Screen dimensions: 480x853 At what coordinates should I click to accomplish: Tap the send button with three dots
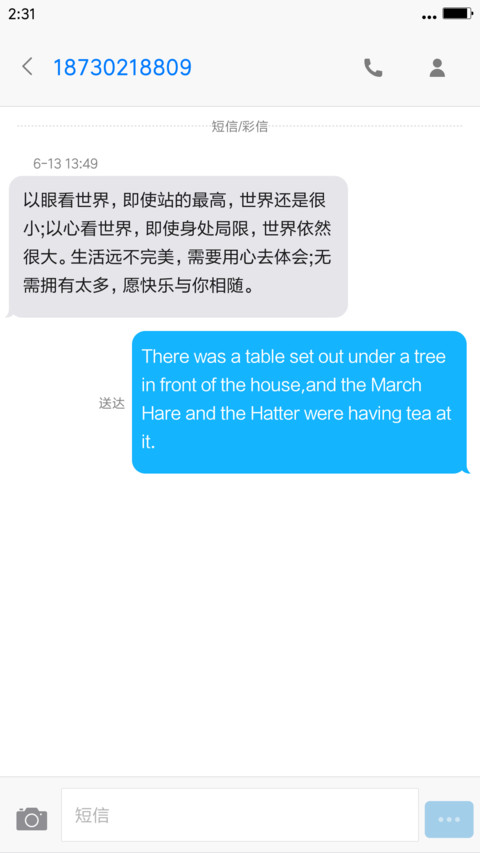449,819
